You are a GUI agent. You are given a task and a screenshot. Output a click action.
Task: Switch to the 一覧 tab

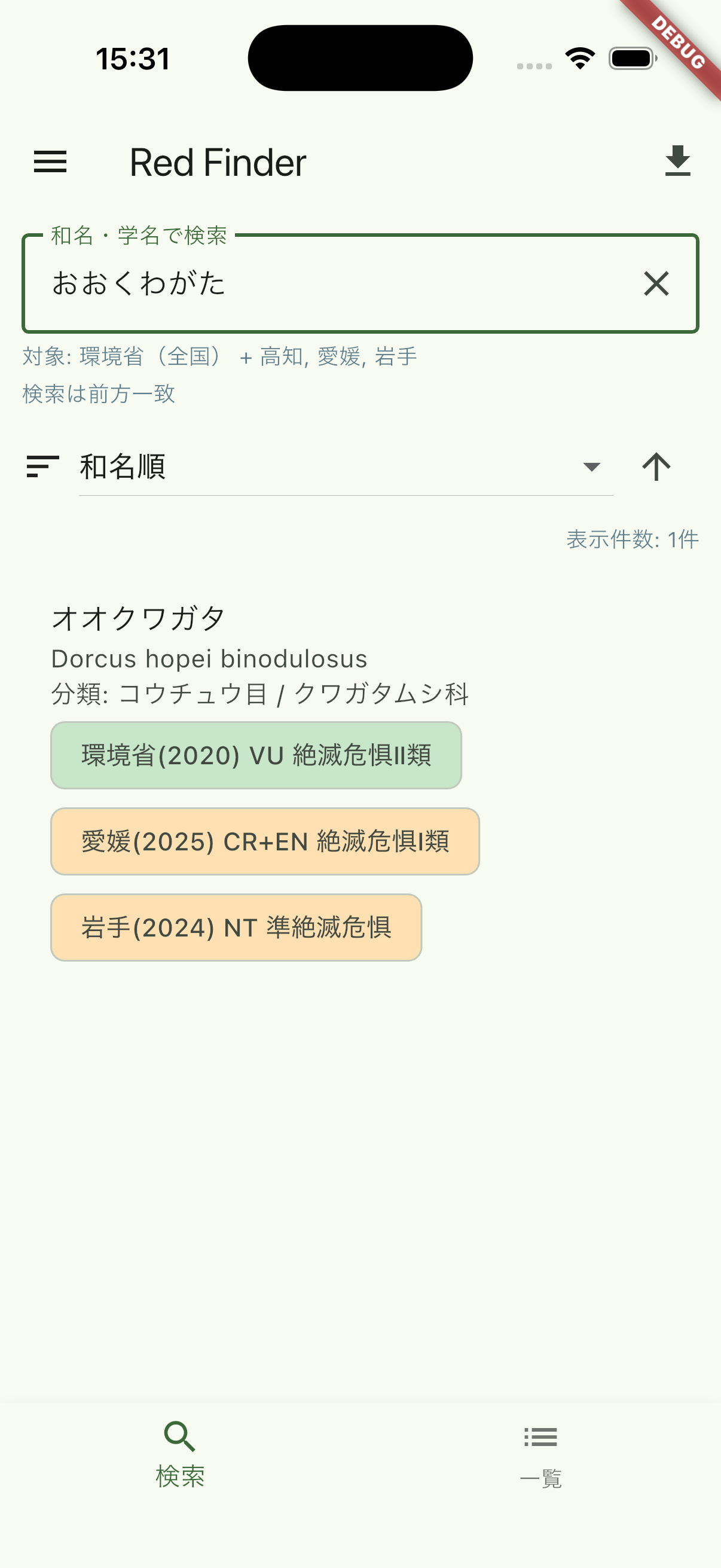click(x=540, y=1461)
